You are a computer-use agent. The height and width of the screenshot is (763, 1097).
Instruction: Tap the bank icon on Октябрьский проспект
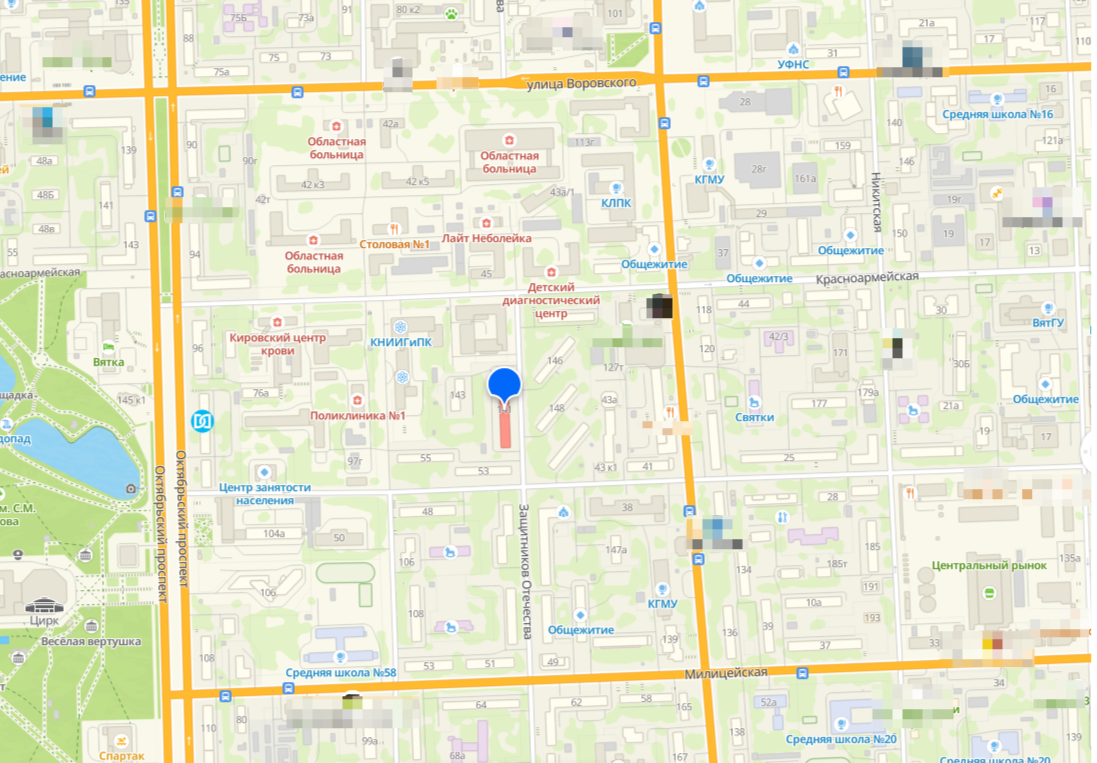pyautogui.click(x=201, y=421)
